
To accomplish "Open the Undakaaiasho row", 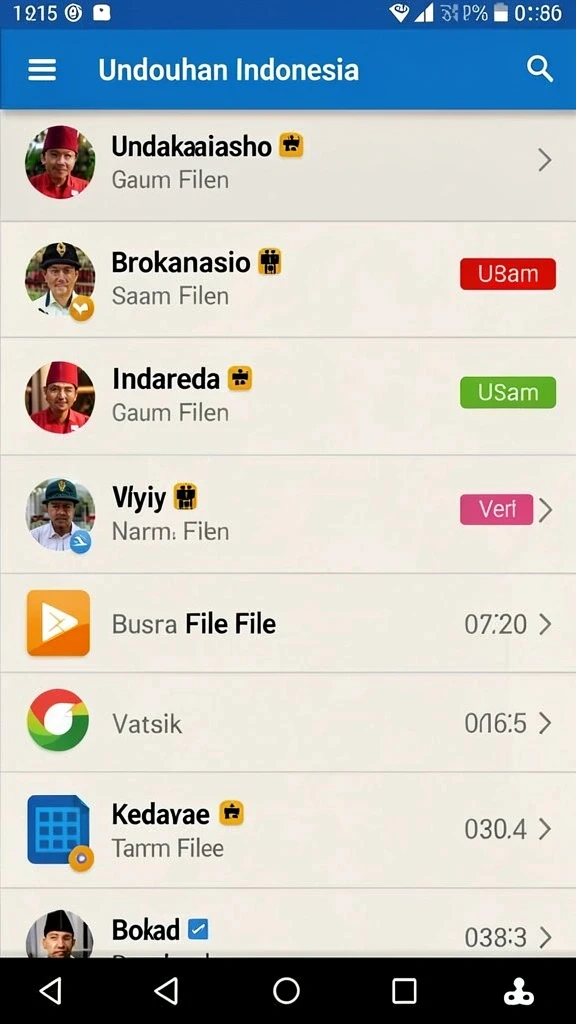I will click(x=288, y=165).
